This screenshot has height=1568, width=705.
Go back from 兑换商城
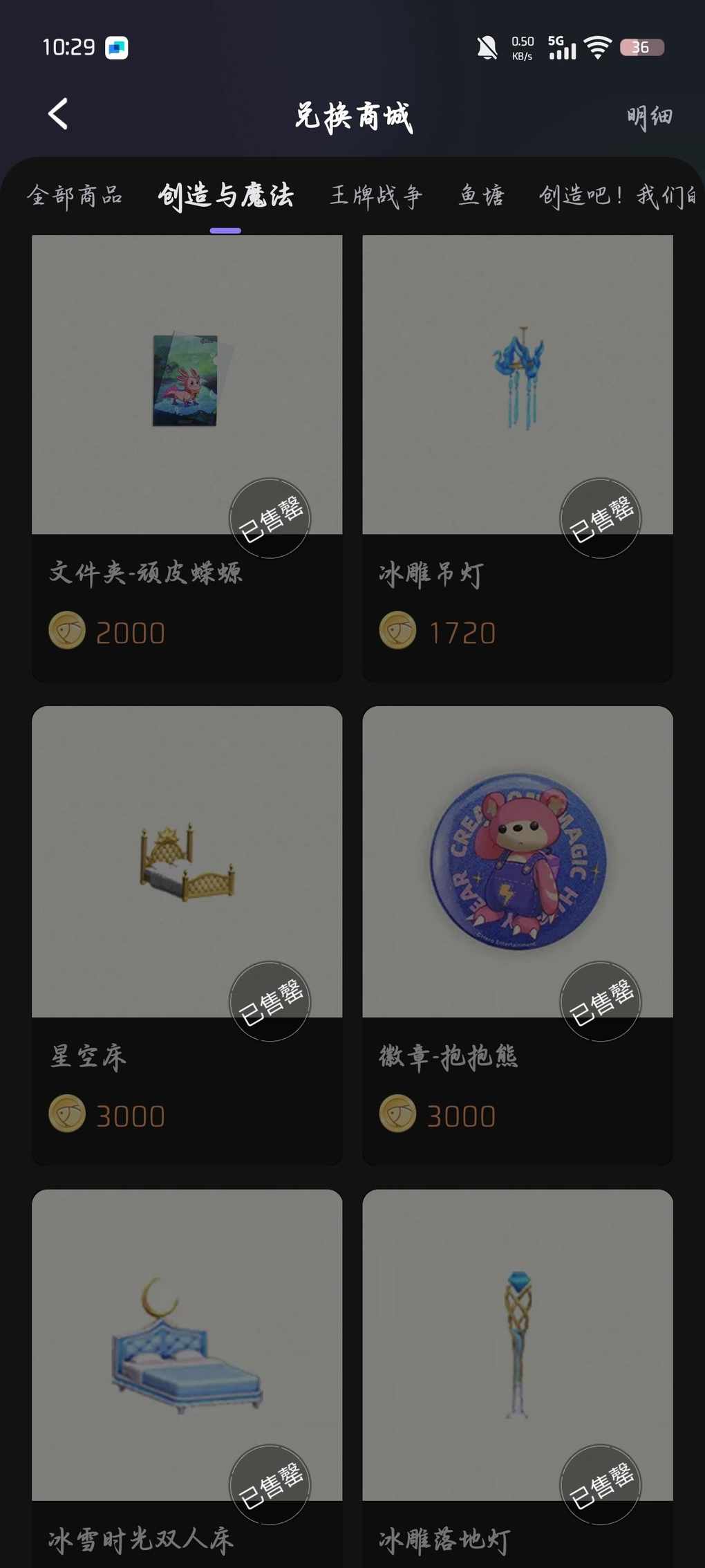tap(58, 114)
